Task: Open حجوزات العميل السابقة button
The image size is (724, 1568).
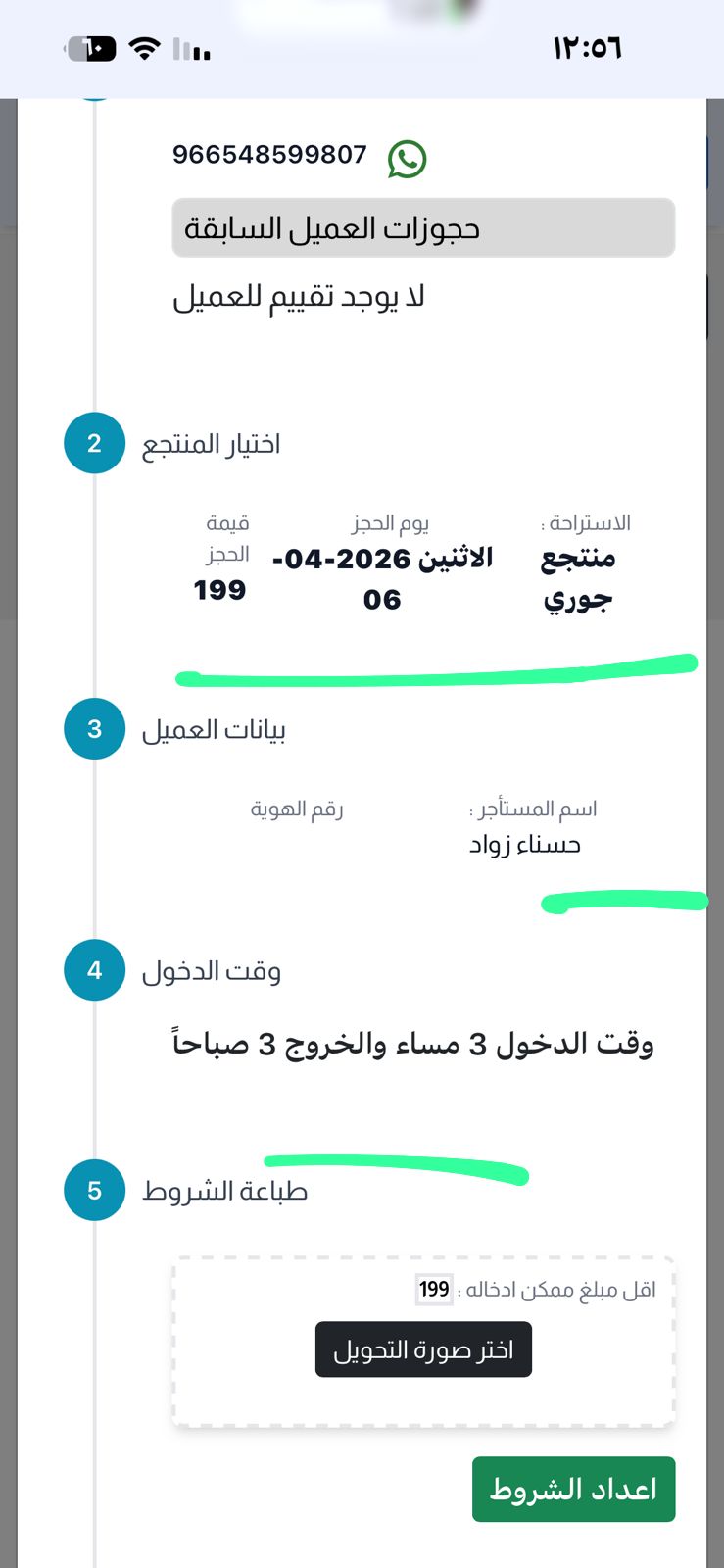Action: click(x=423, y=228)
